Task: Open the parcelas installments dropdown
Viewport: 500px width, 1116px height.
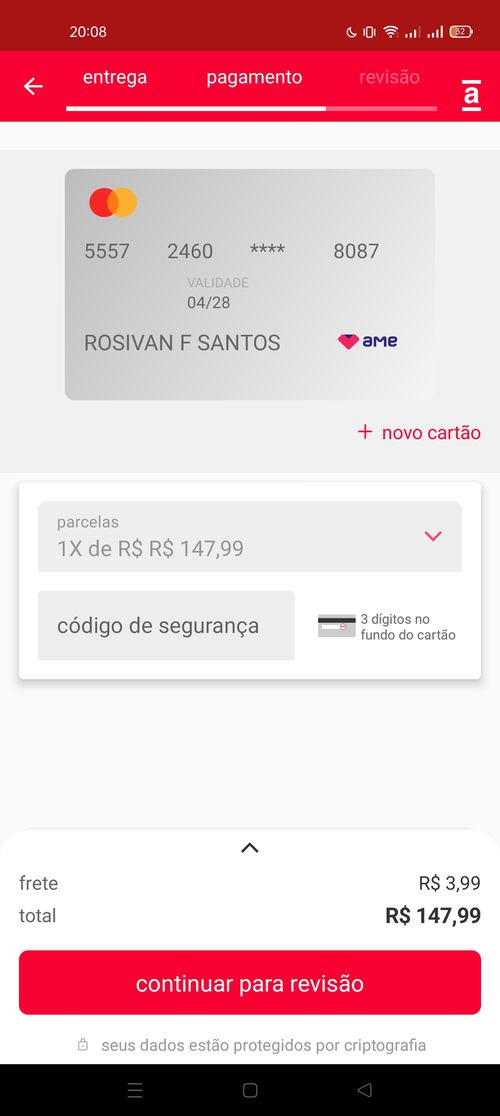Action: (250, 537)
